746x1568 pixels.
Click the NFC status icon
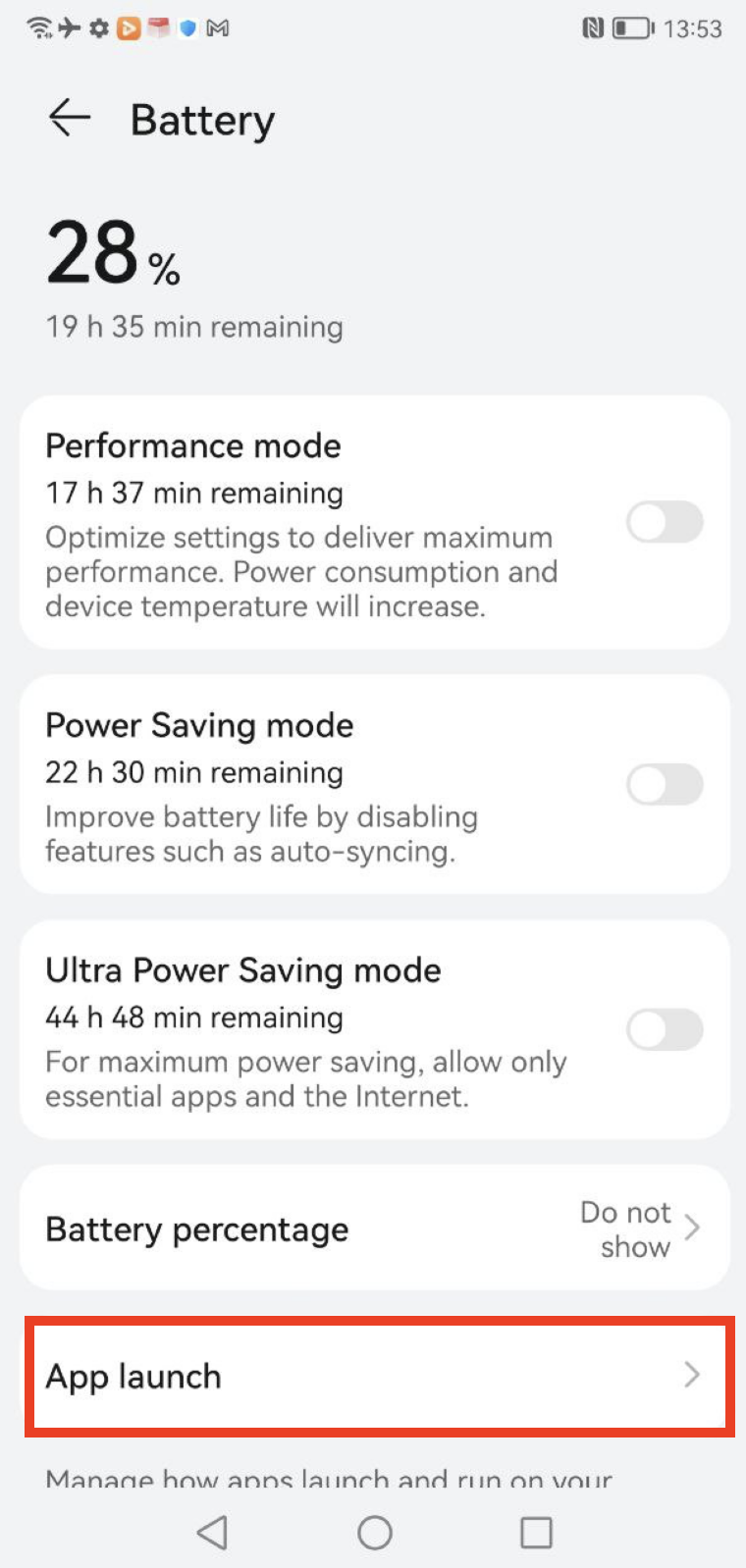coord(593,27)
